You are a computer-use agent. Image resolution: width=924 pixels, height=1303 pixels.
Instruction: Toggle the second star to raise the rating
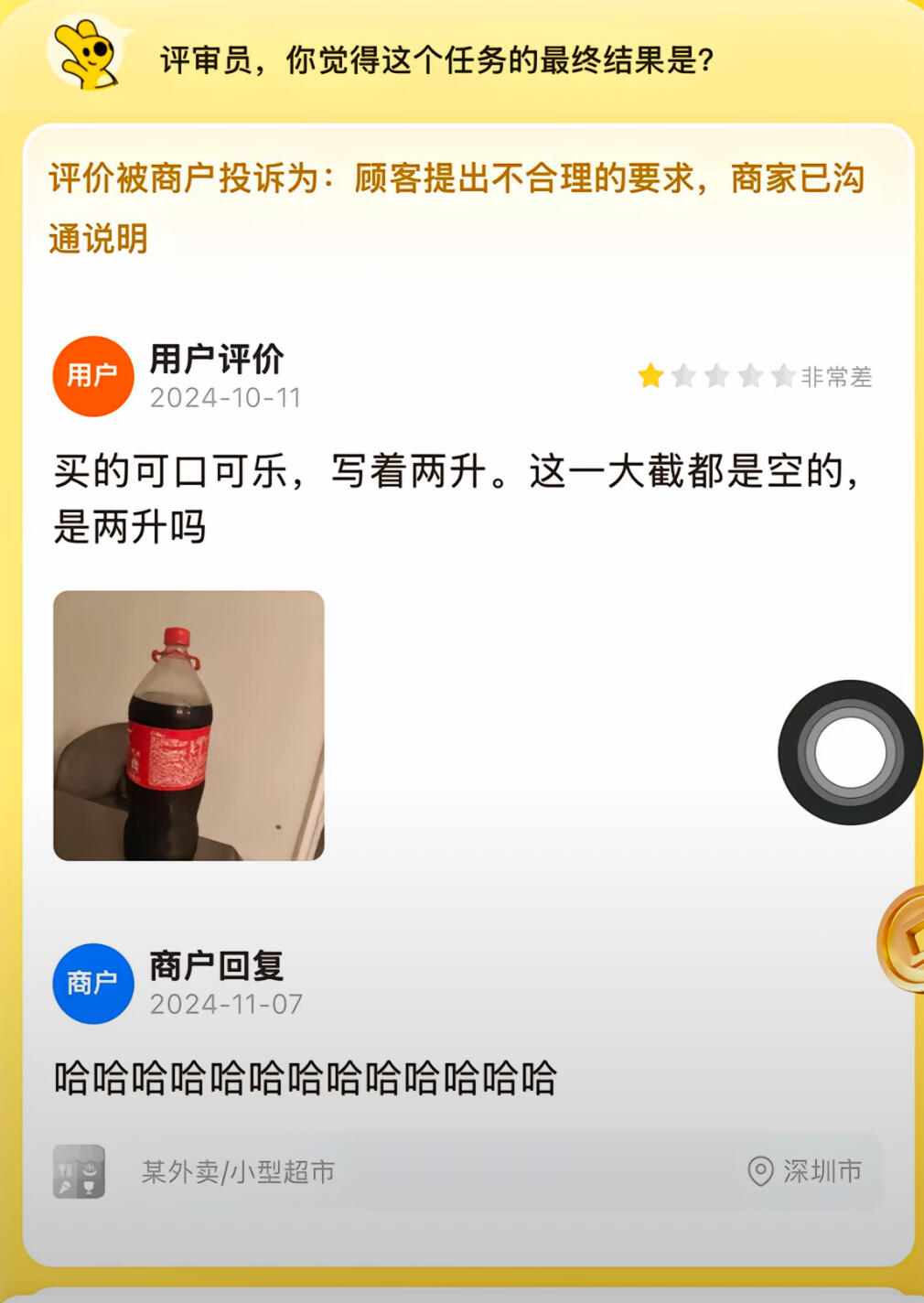click(684, 375)
